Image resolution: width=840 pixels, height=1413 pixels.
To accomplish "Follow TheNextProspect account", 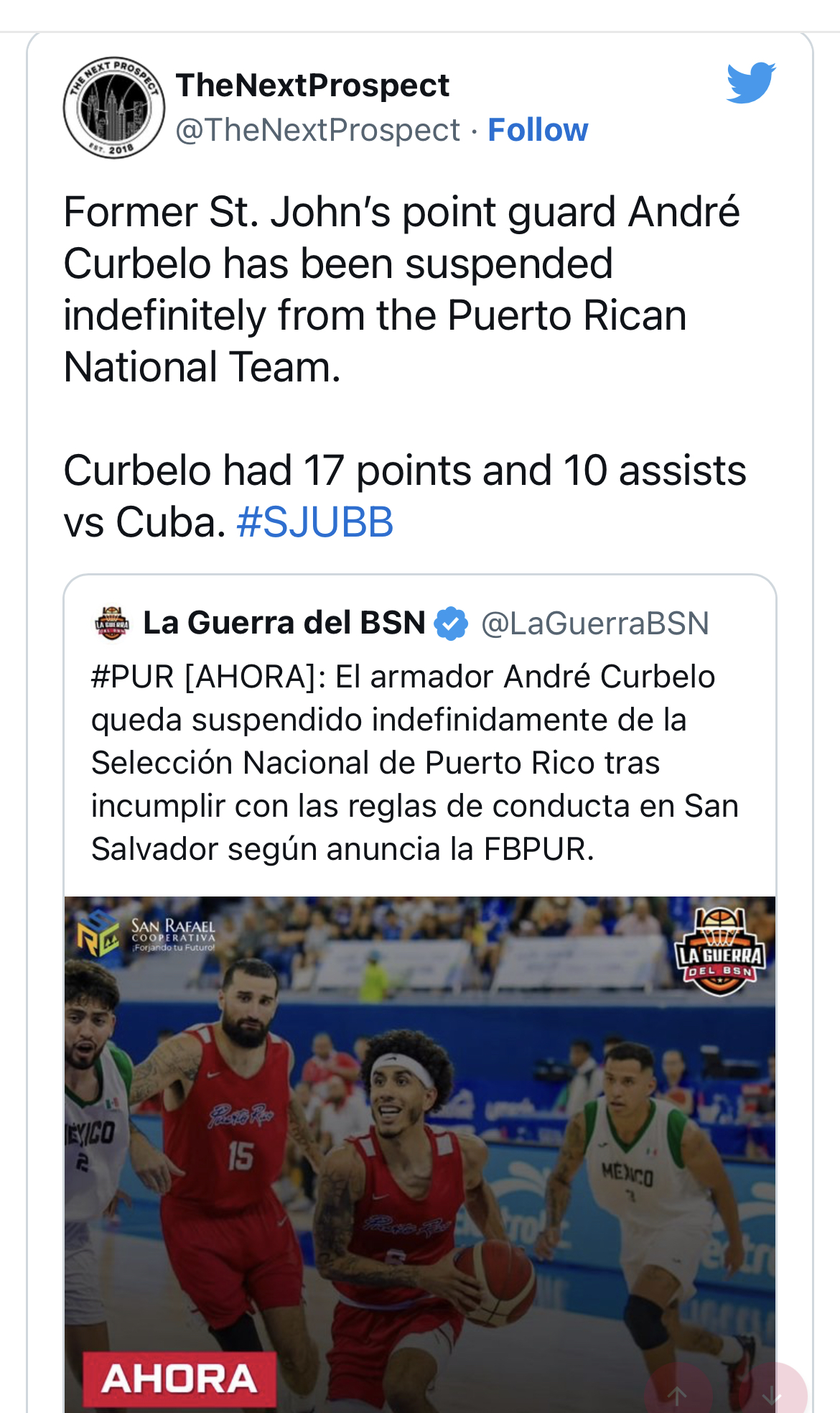I will point(537,130).
